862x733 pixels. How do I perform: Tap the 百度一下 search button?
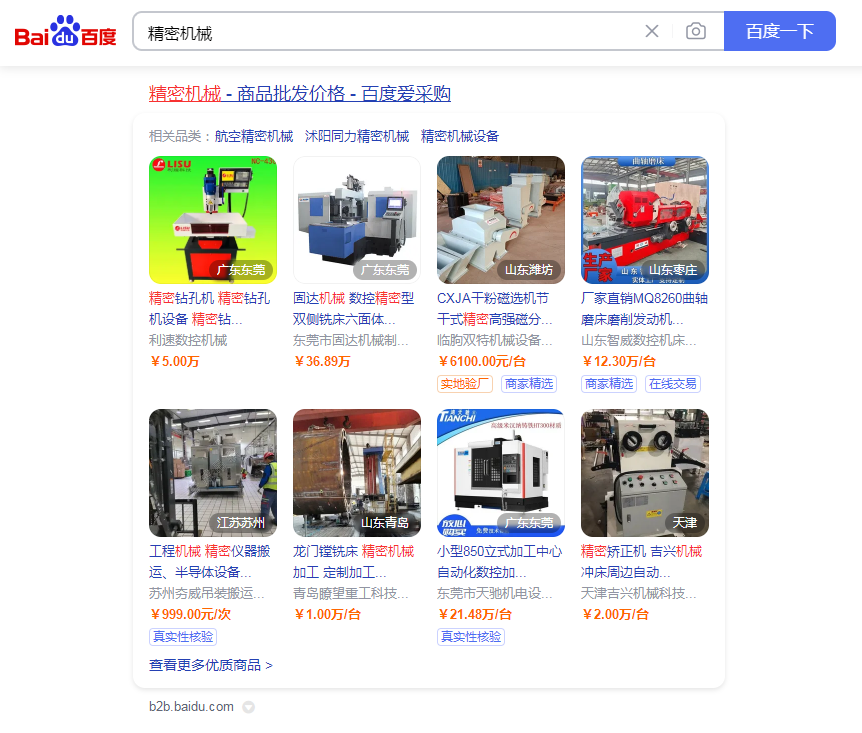coord(779,32)
